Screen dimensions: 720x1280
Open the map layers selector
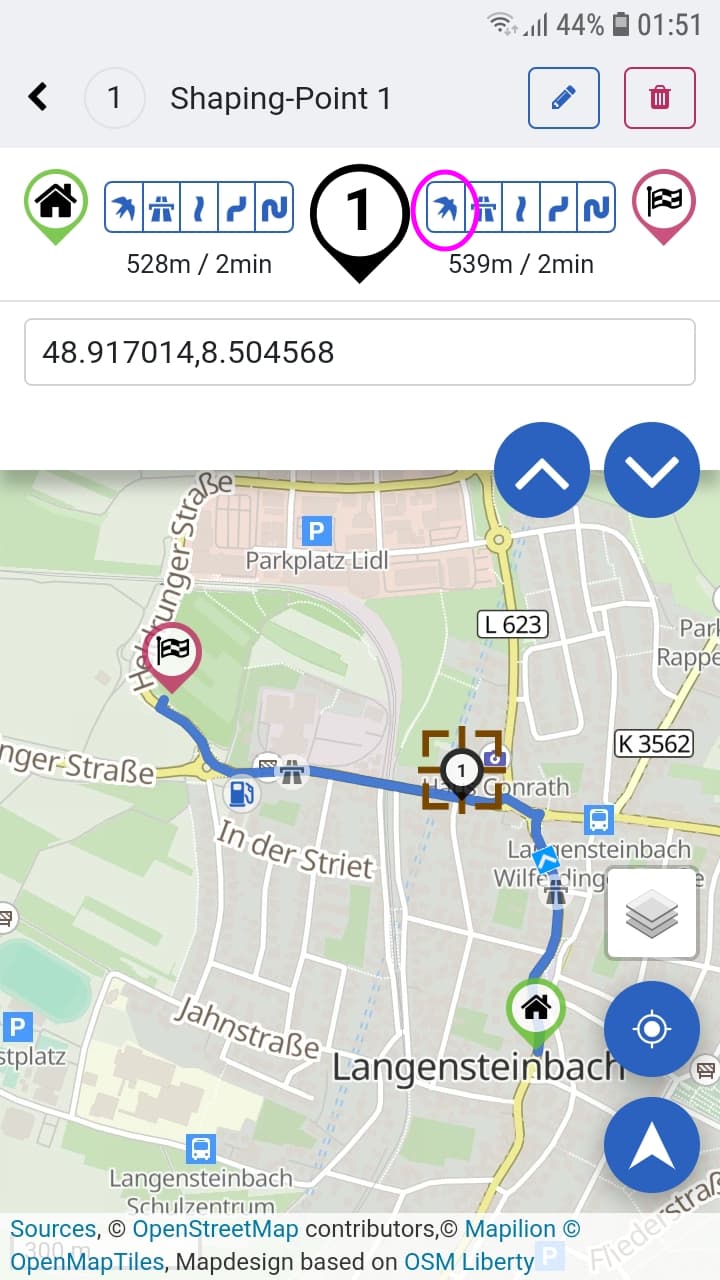[x=652, y=913]
